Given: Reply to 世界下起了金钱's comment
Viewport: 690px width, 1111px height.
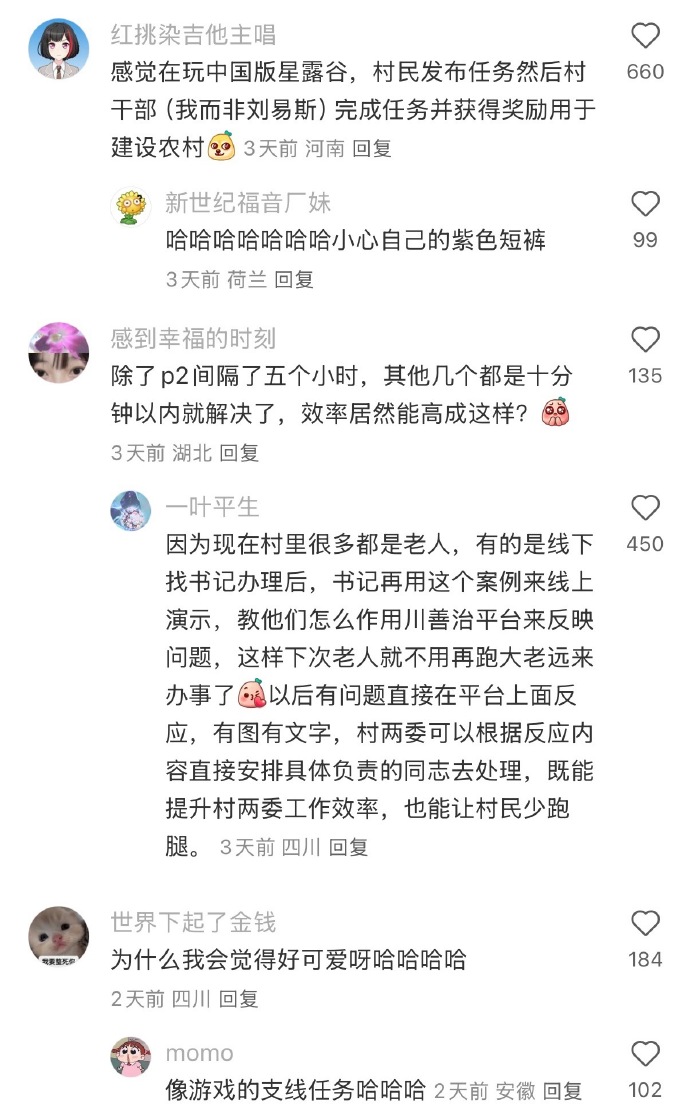Looking at the screenshot, I should tap(239, 998).
